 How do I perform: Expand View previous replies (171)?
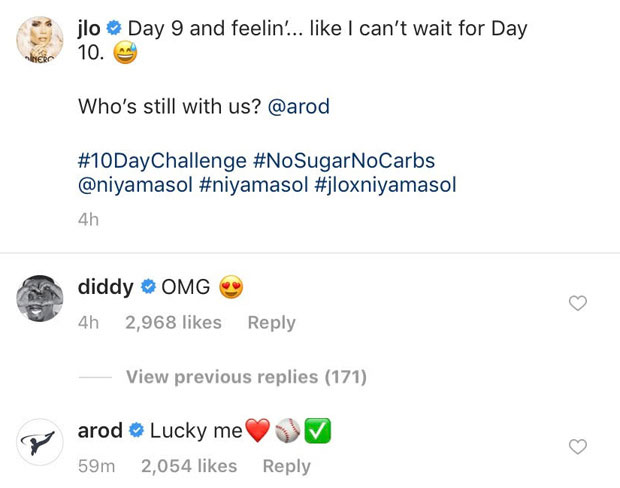pyautogui.click(x=246, y=377)
